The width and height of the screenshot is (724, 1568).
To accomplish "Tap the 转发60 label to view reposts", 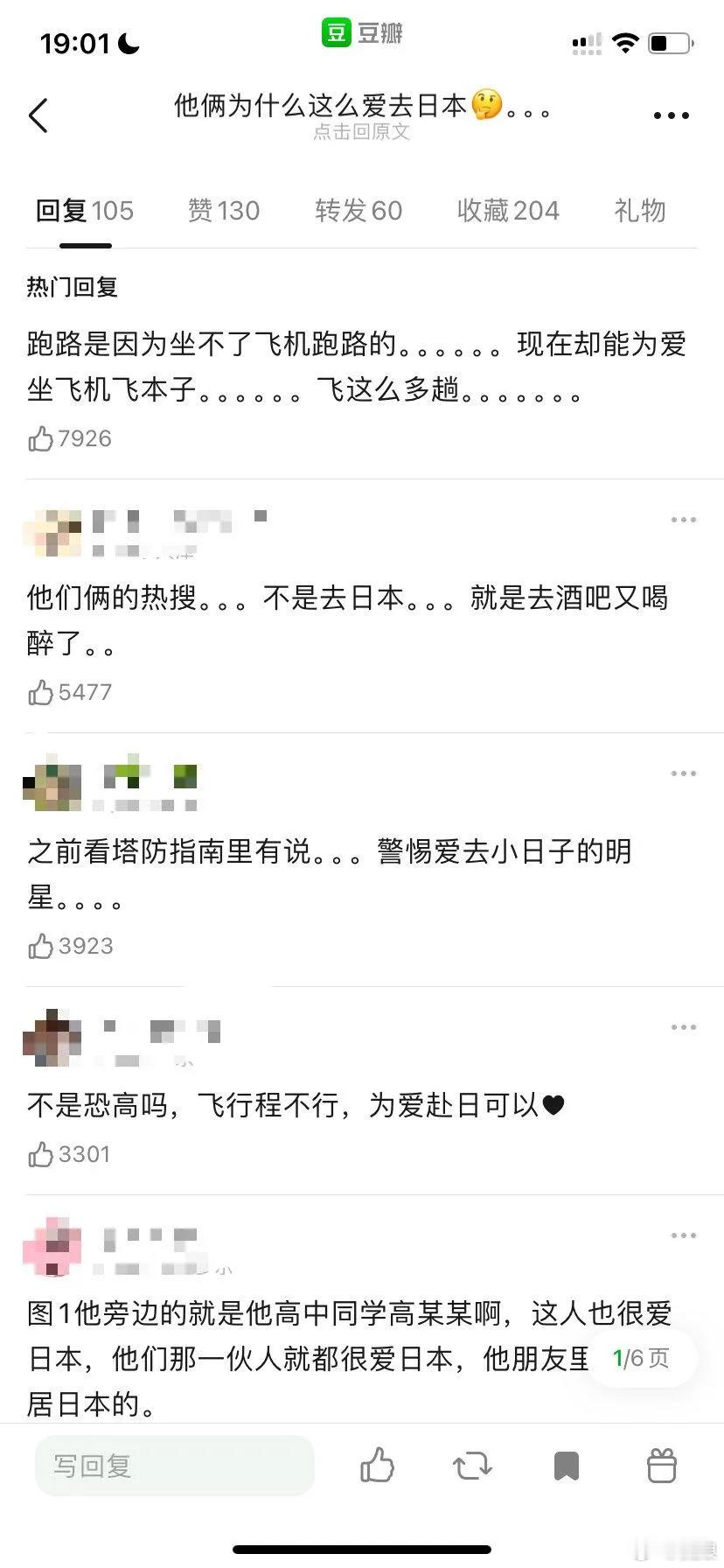I will [358, 210].
